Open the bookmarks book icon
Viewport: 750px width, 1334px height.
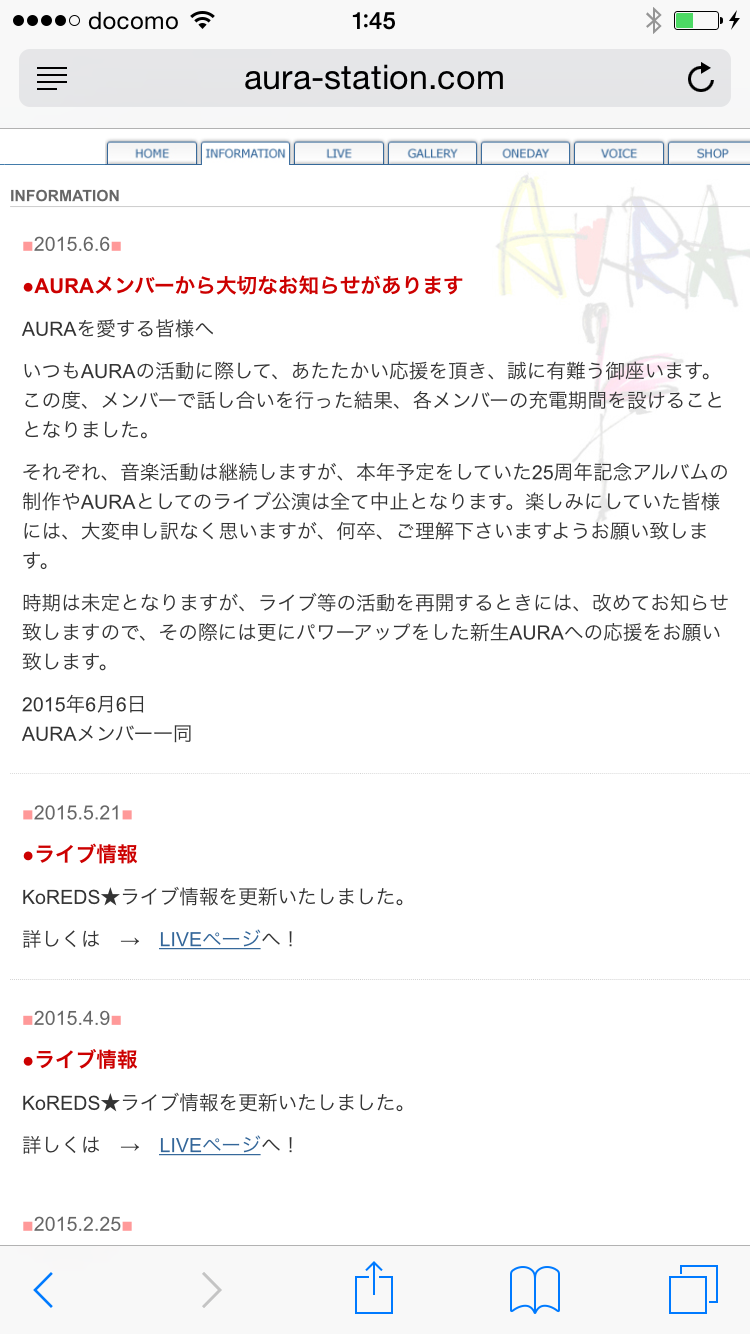tap(534, 1290)
